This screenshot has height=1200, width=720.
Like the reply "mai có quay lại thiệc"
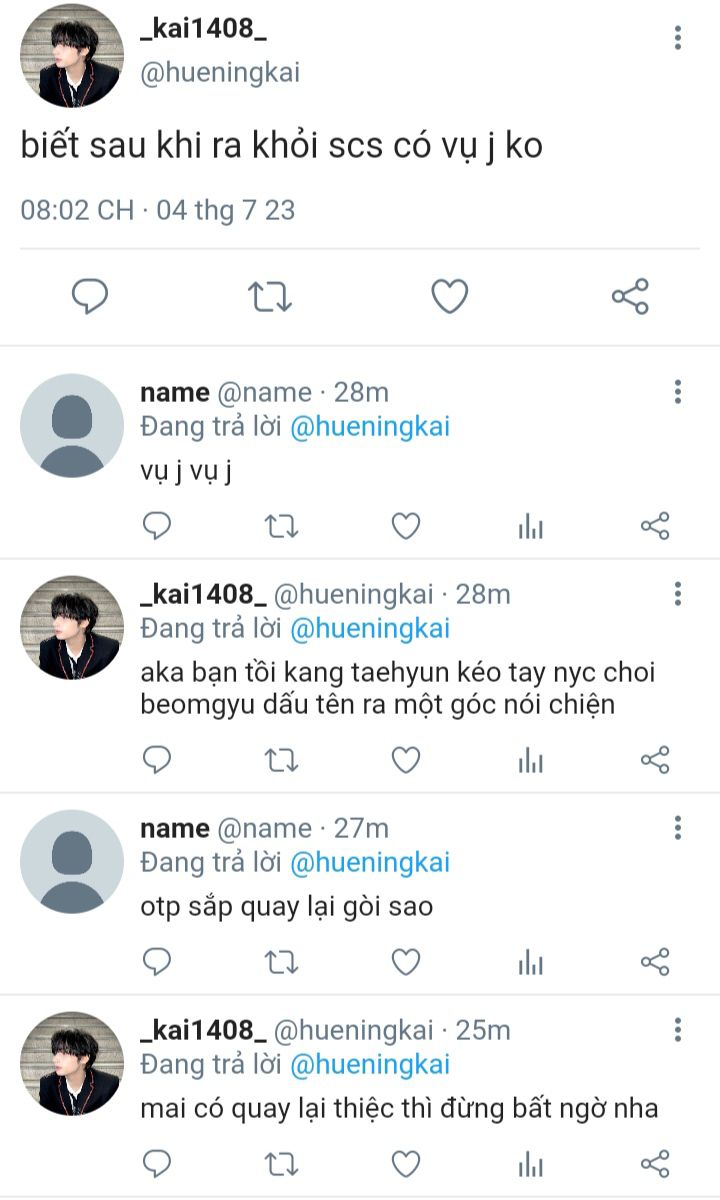tap(405, 1164)
